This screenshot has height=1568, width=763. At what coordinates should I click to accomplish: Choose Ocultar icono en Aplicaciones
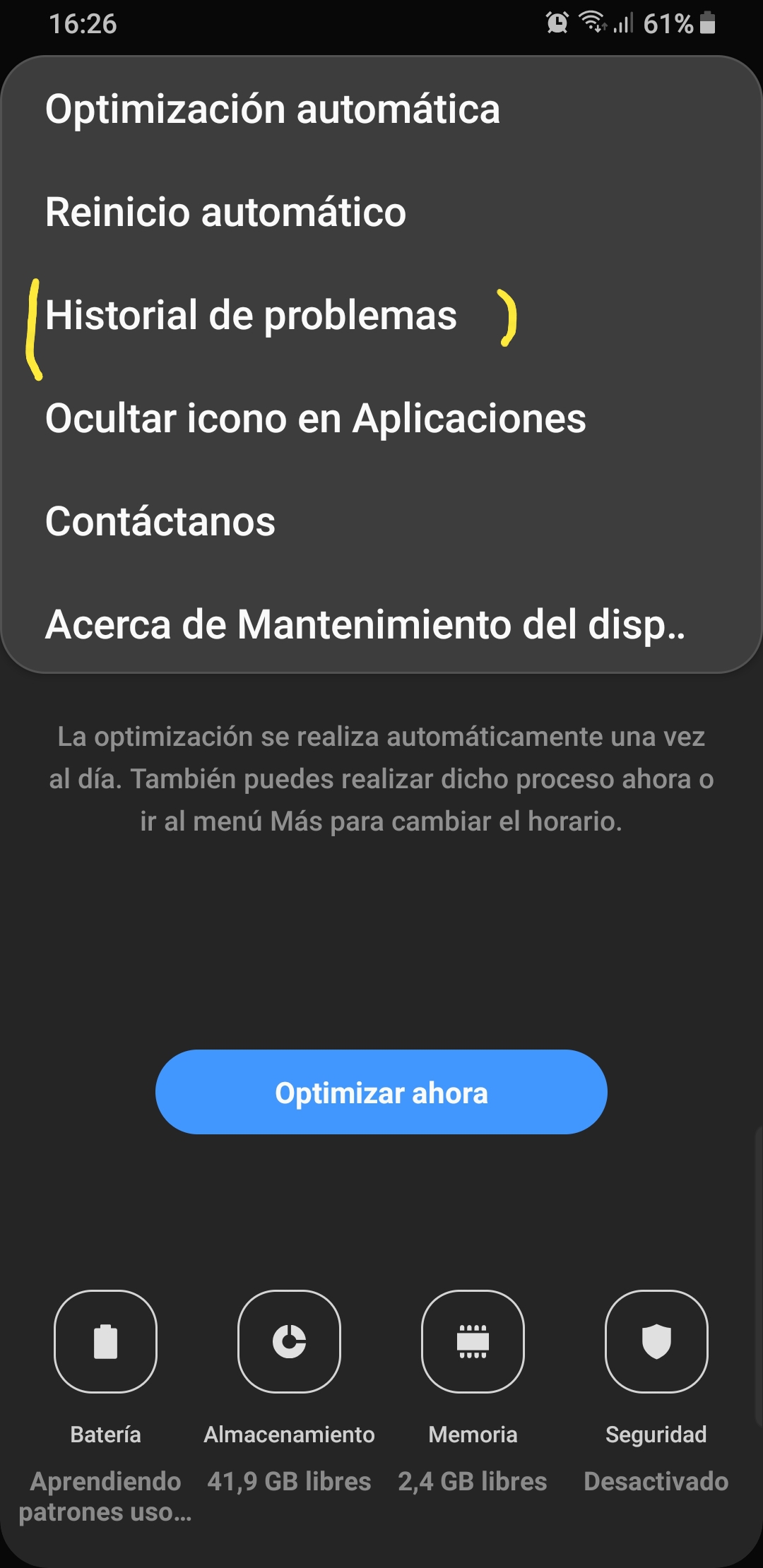(x=316, y=419)
